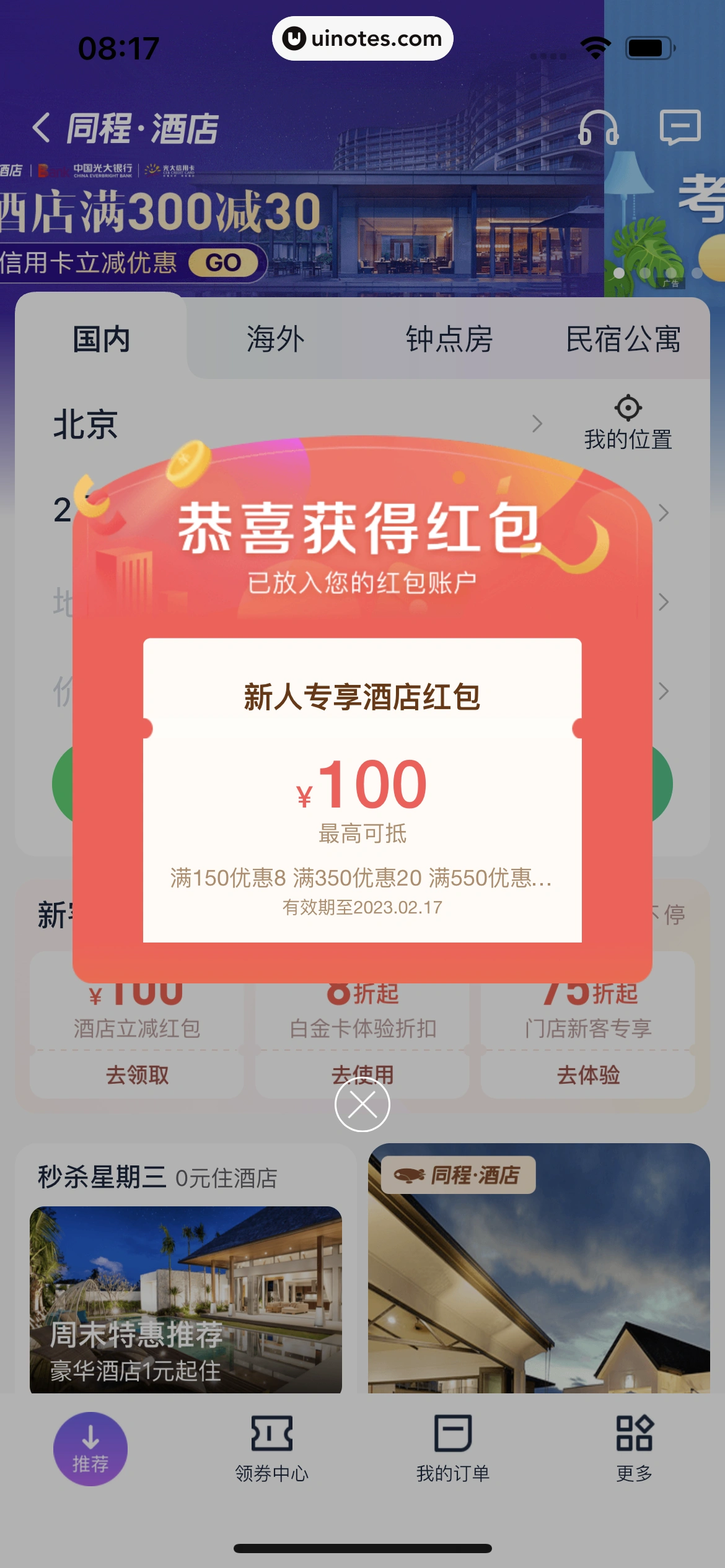Open the 新人专享酒店红包 coupon card
The image size is (725, 1568).
pos(362,790)
